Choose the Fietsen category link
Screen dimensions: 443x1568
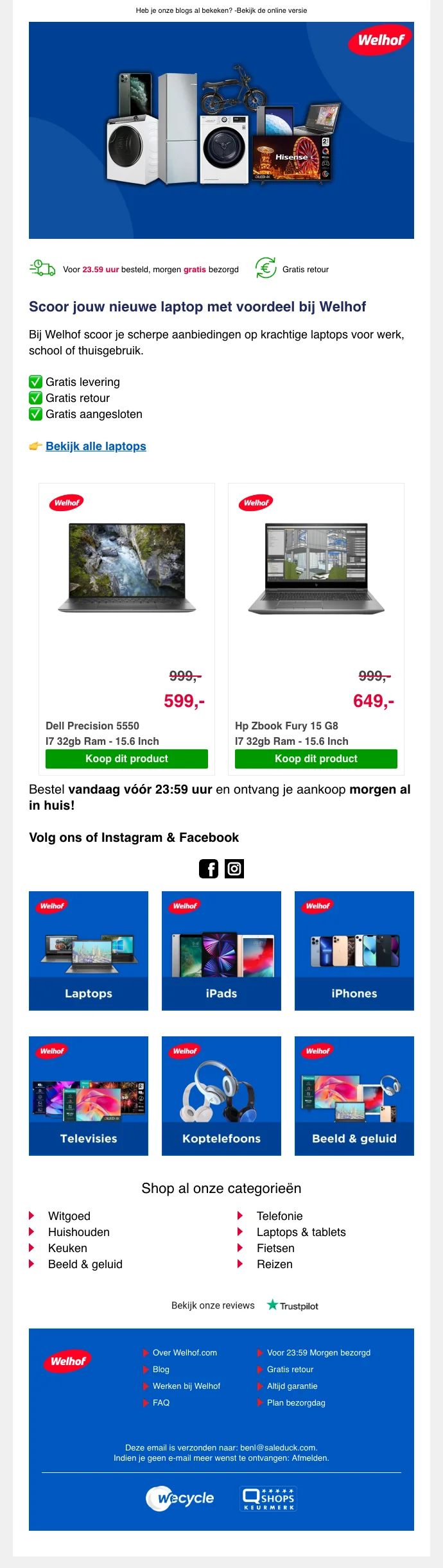click(275, 1248)
